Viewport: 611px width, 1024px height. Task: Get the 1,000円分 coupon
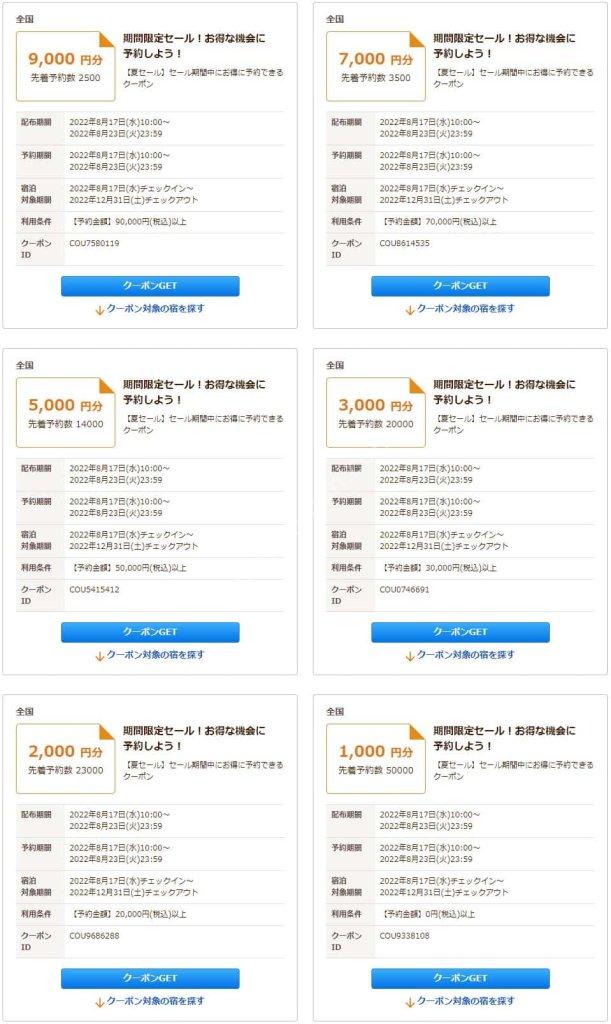pos(460,978)
